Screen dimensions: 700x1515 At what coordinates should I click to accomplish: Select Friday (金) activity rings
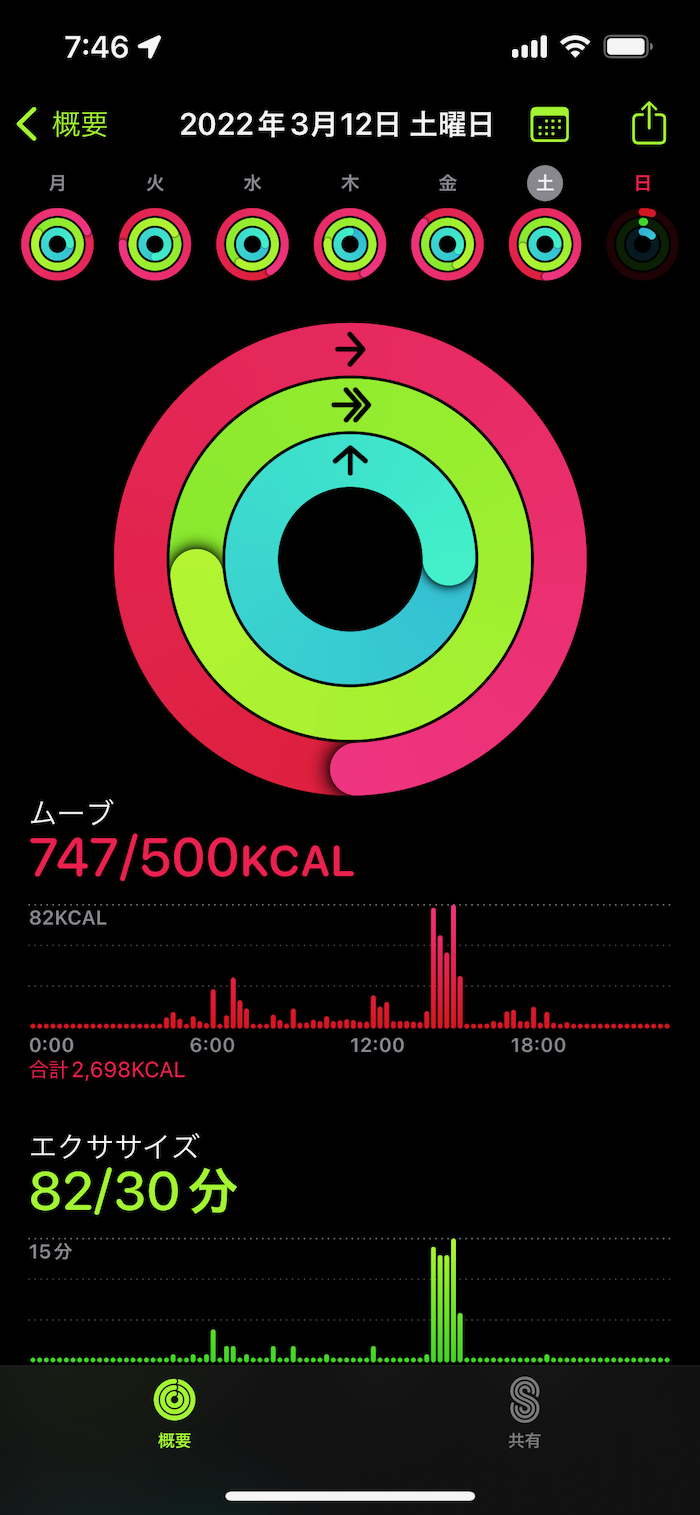point(447,243)
